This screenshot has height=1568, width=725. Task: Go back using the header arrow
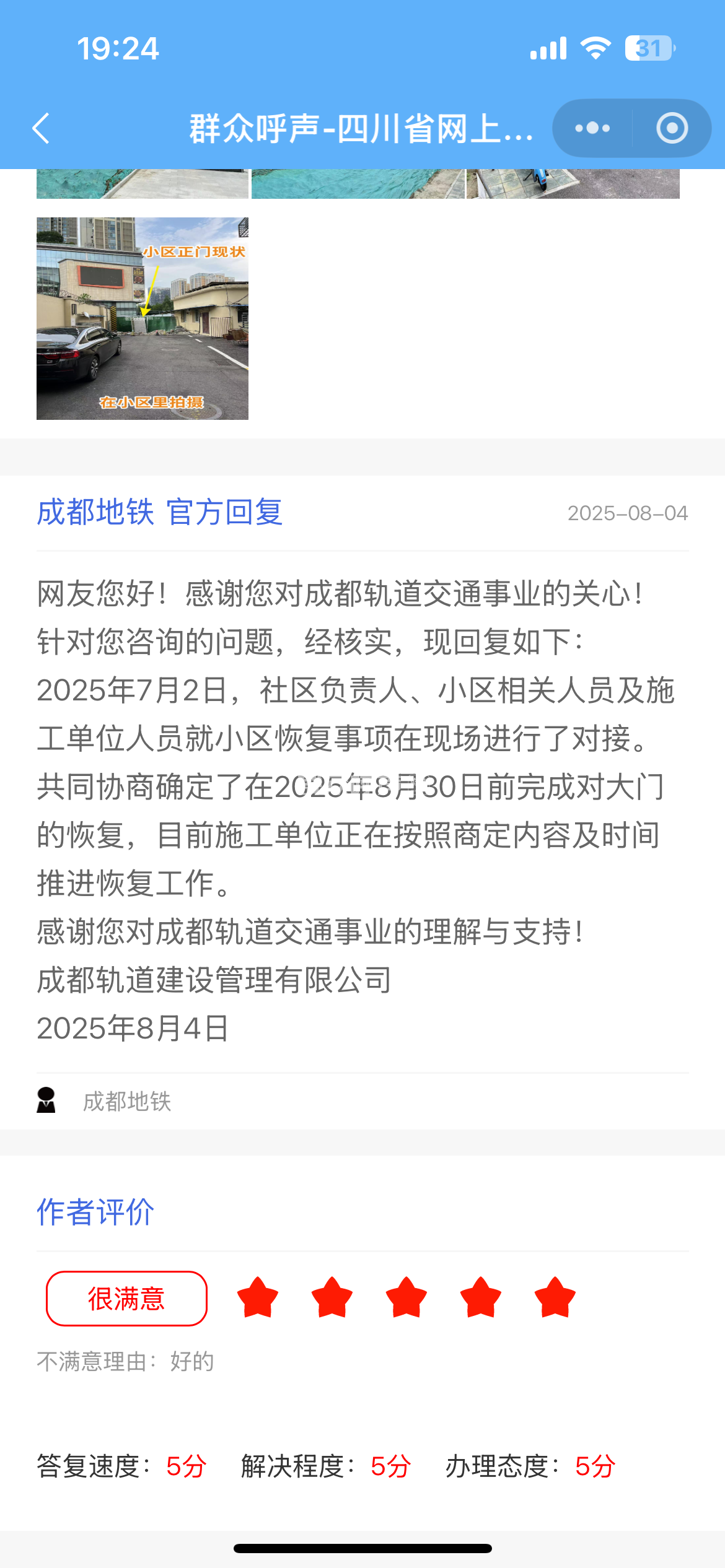(x=41, y=128)
